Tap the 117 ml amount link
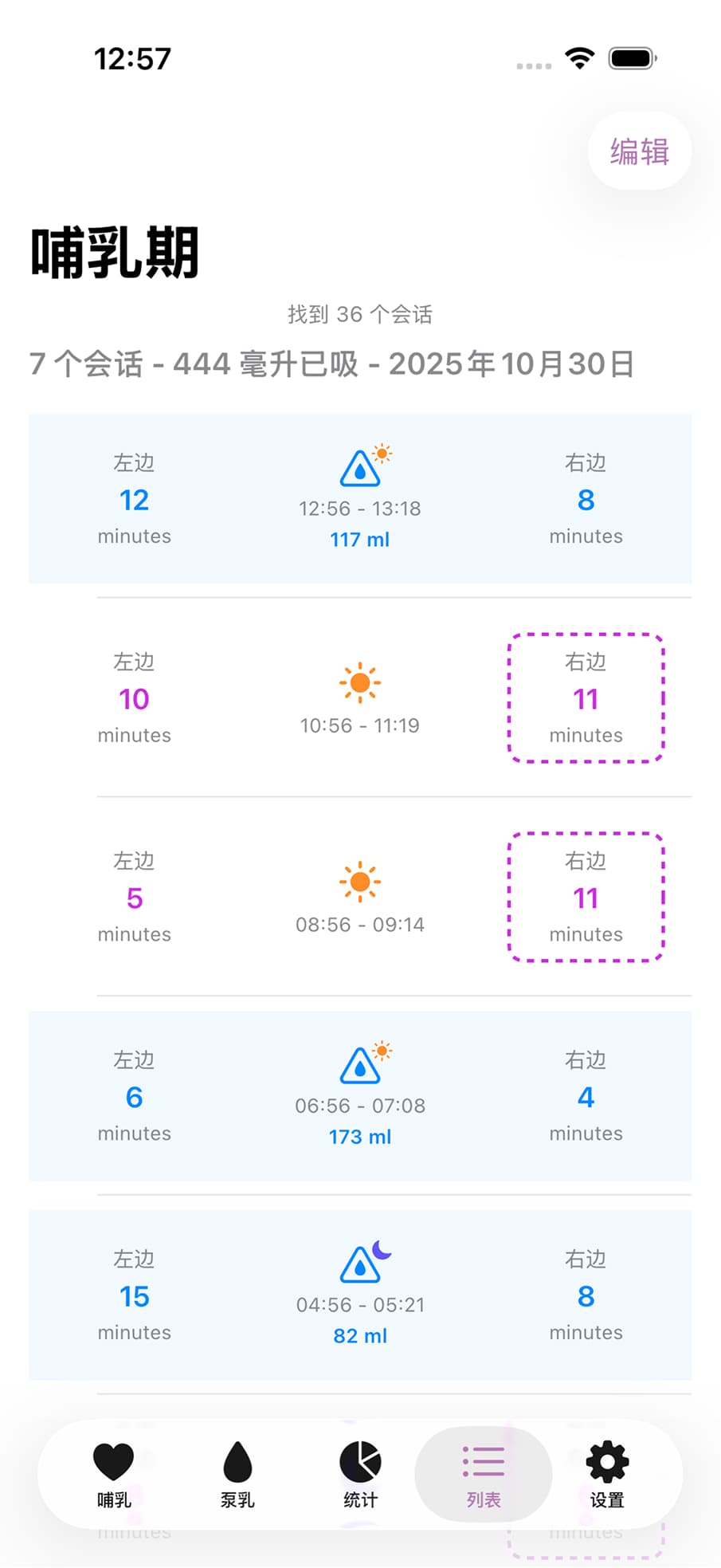This screenshot has height=1568, width=721. pyautogui.click(x=360, y=540)
